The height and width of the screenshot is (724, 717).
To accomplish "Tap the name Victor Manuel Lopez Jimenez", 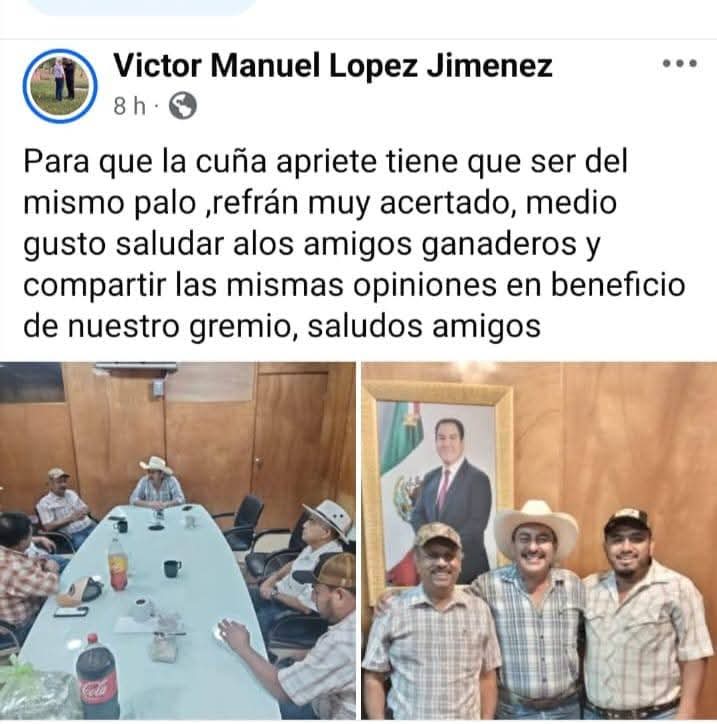I will point(332,66).
